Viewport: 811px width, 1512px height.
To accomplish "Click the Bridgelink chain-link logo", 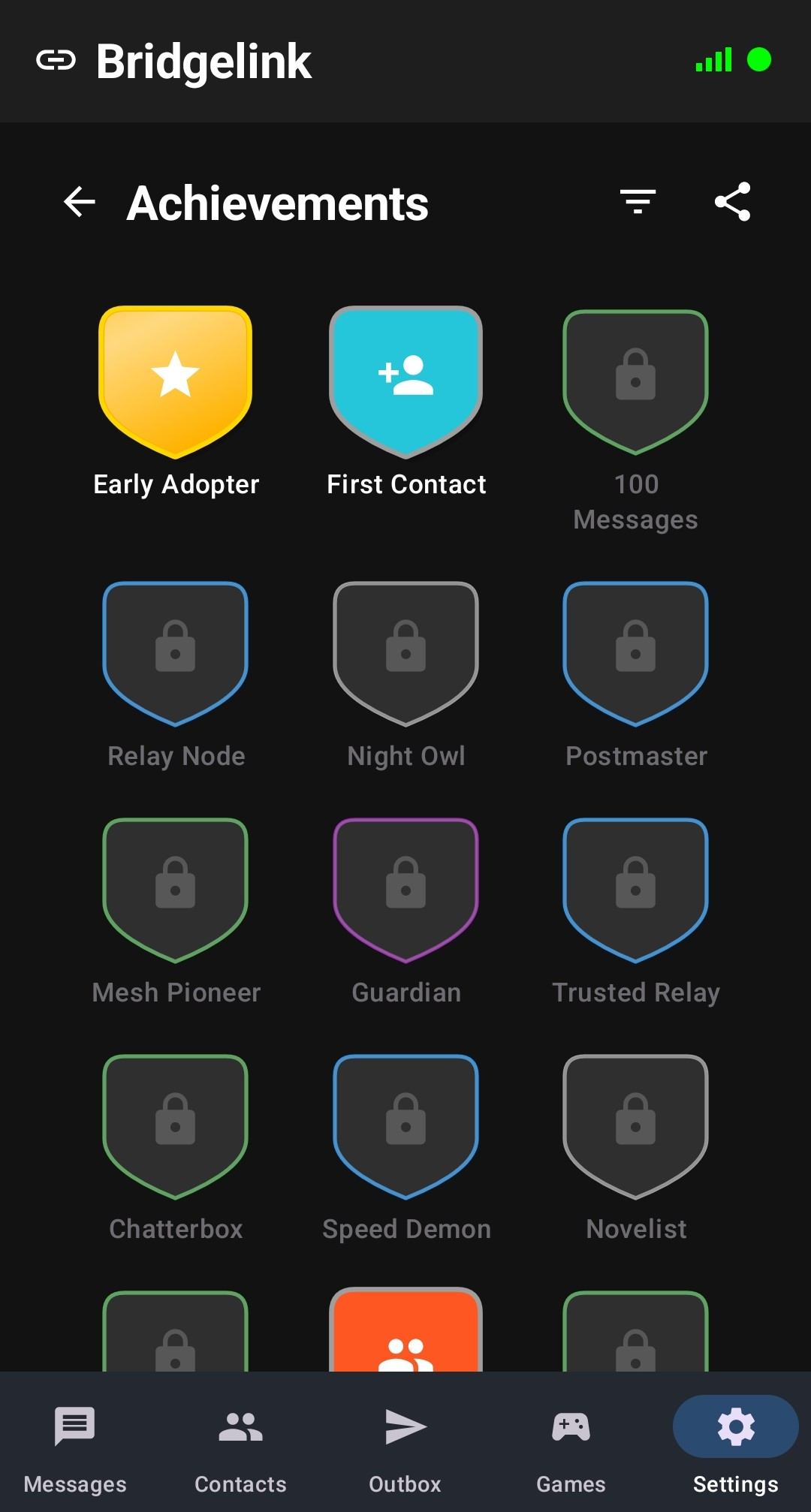I will 55,61.
